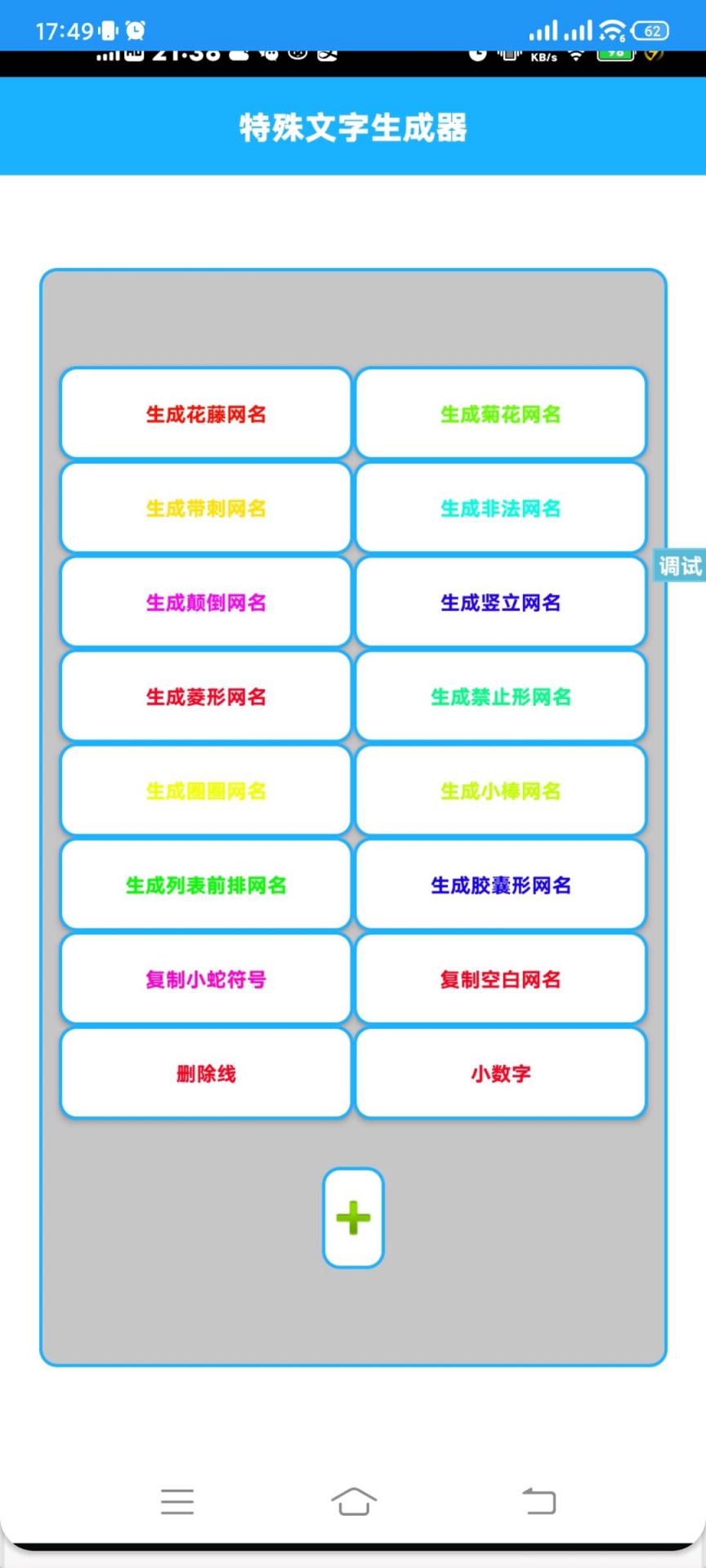Tap the system back button
The width and height of the screenshot is (706, 1568).
pos(539,1501)
